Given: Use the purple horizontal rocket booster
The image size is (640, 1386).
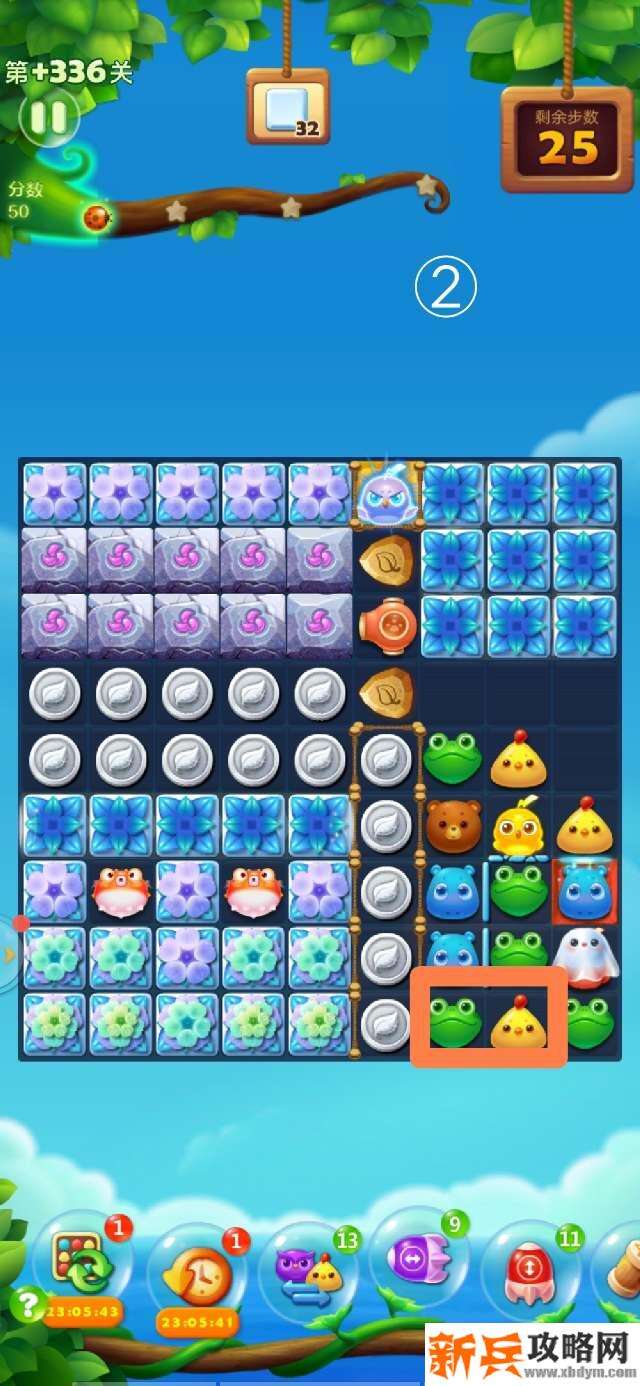Looking at the screenshot, I should point(418,1258).
